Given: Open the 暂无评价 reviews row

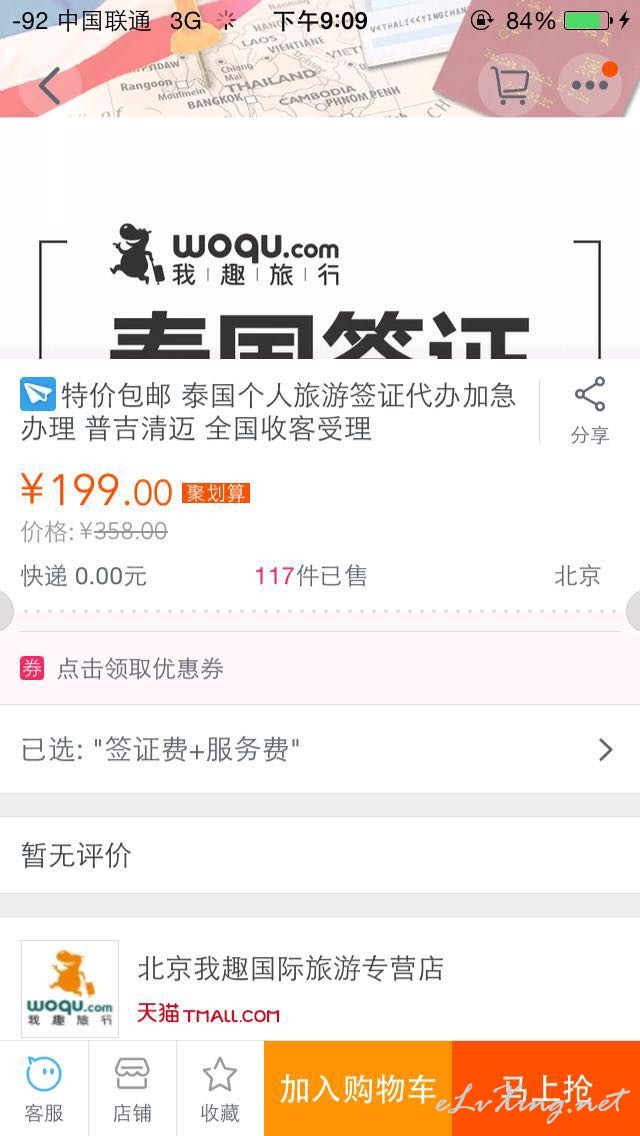Looking at the screenshot, I should coord(320,856).
